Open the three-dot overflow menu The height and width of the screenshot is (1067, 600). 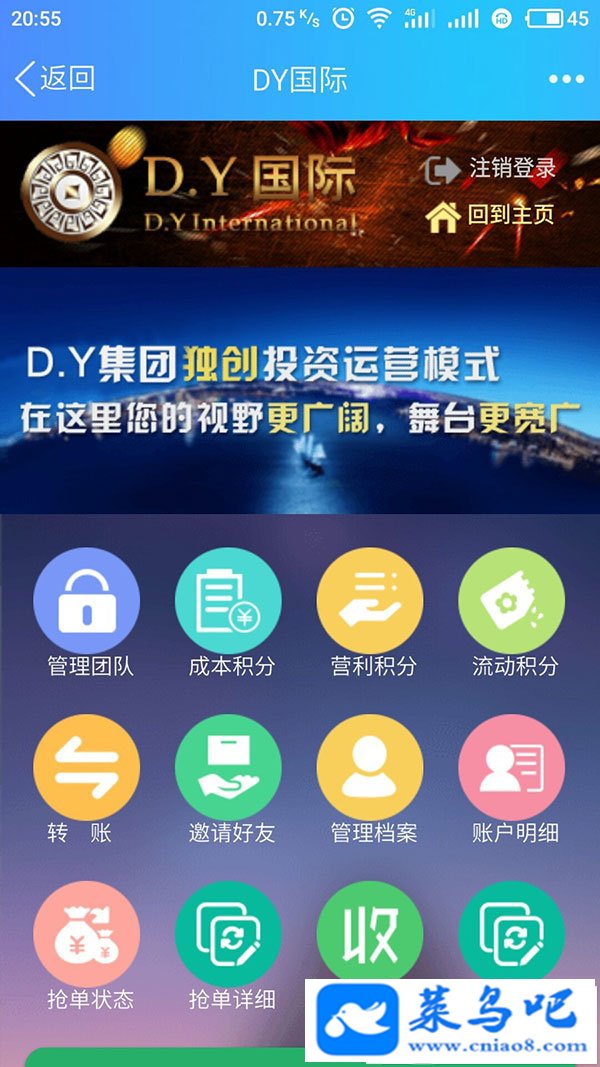566,80
